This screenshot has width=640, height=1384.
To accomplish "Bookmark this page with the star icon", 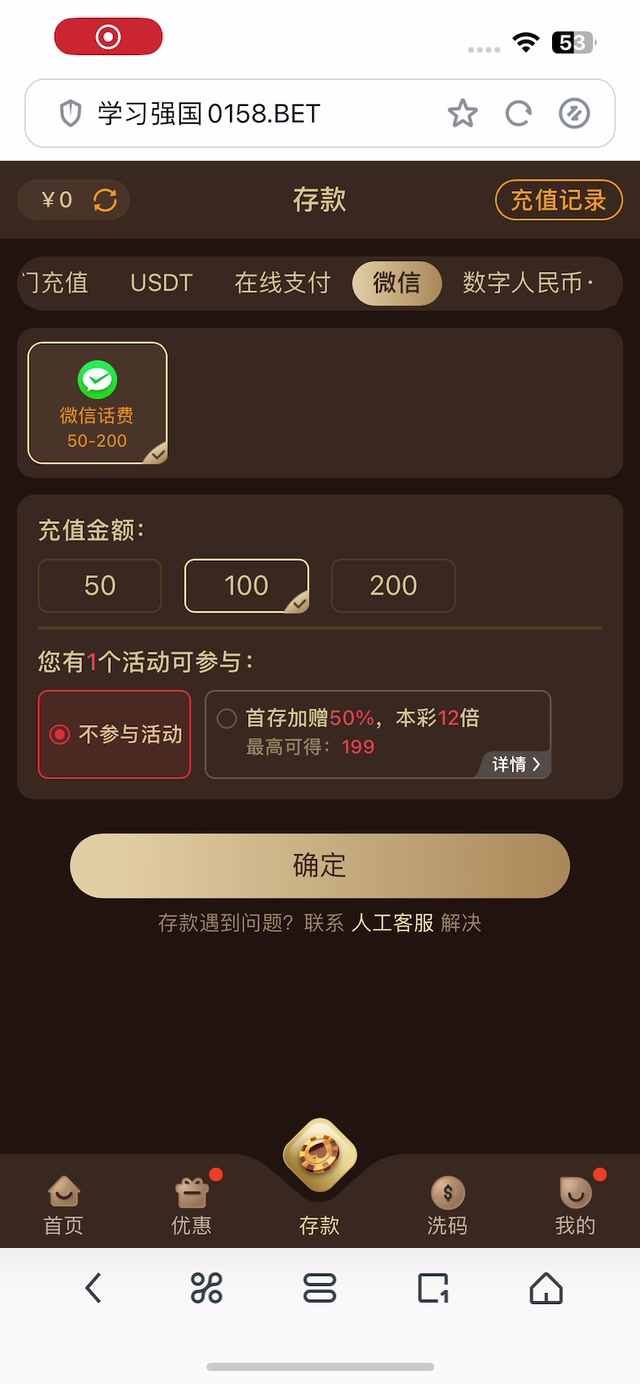I will pyautogui.click(x=462, y=114).
